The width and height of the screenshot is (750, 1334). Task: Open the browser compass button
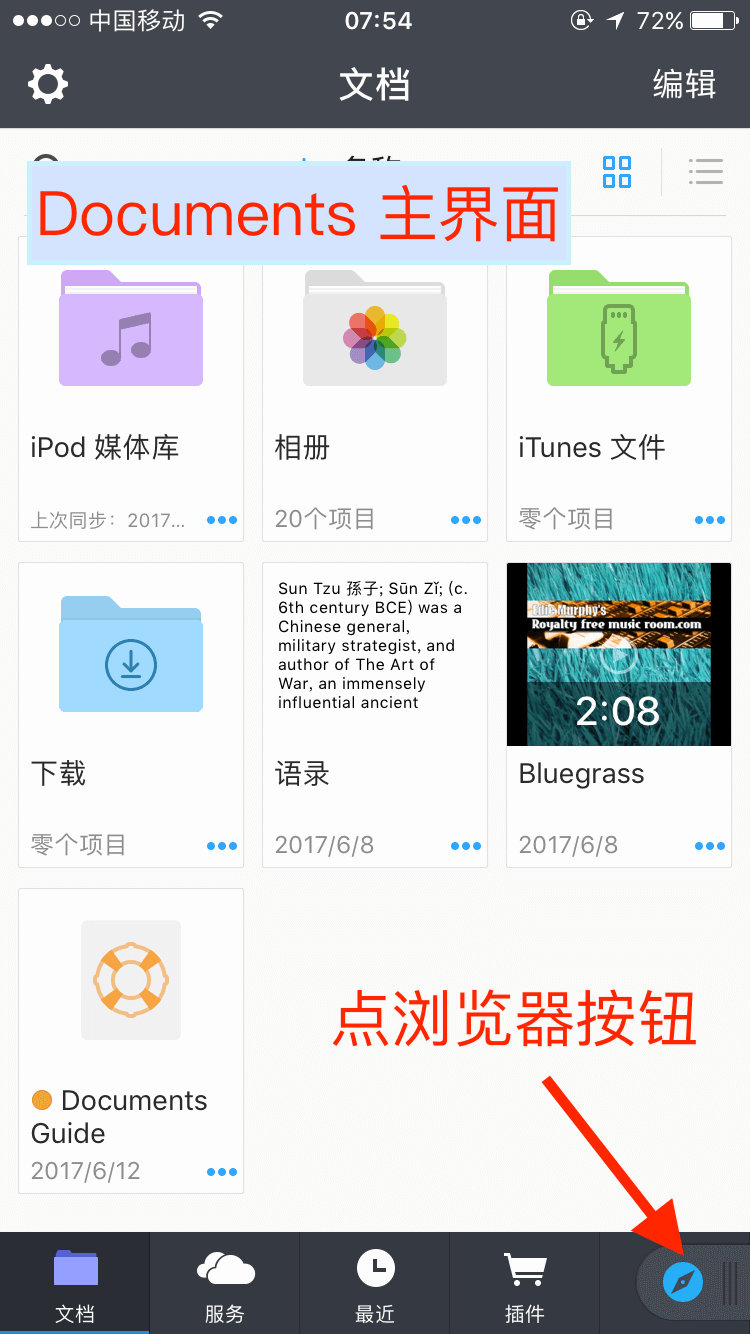[x=683, y=1281]
